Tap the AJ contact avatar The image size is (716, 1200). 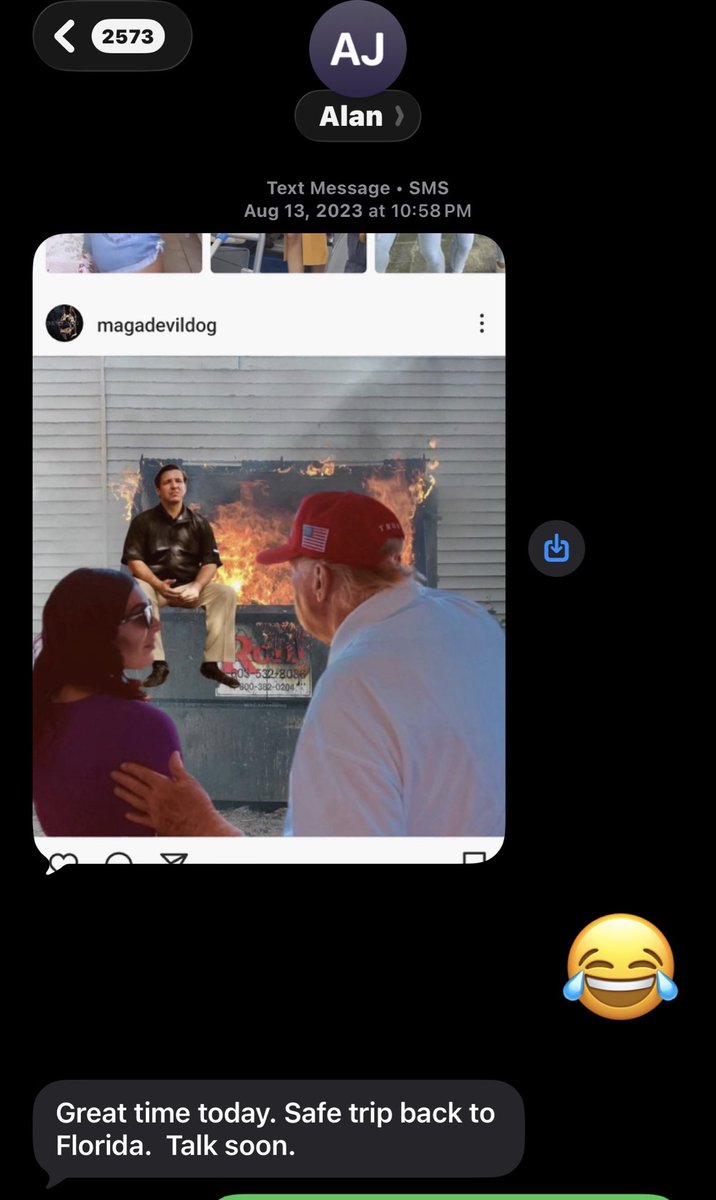357,50
